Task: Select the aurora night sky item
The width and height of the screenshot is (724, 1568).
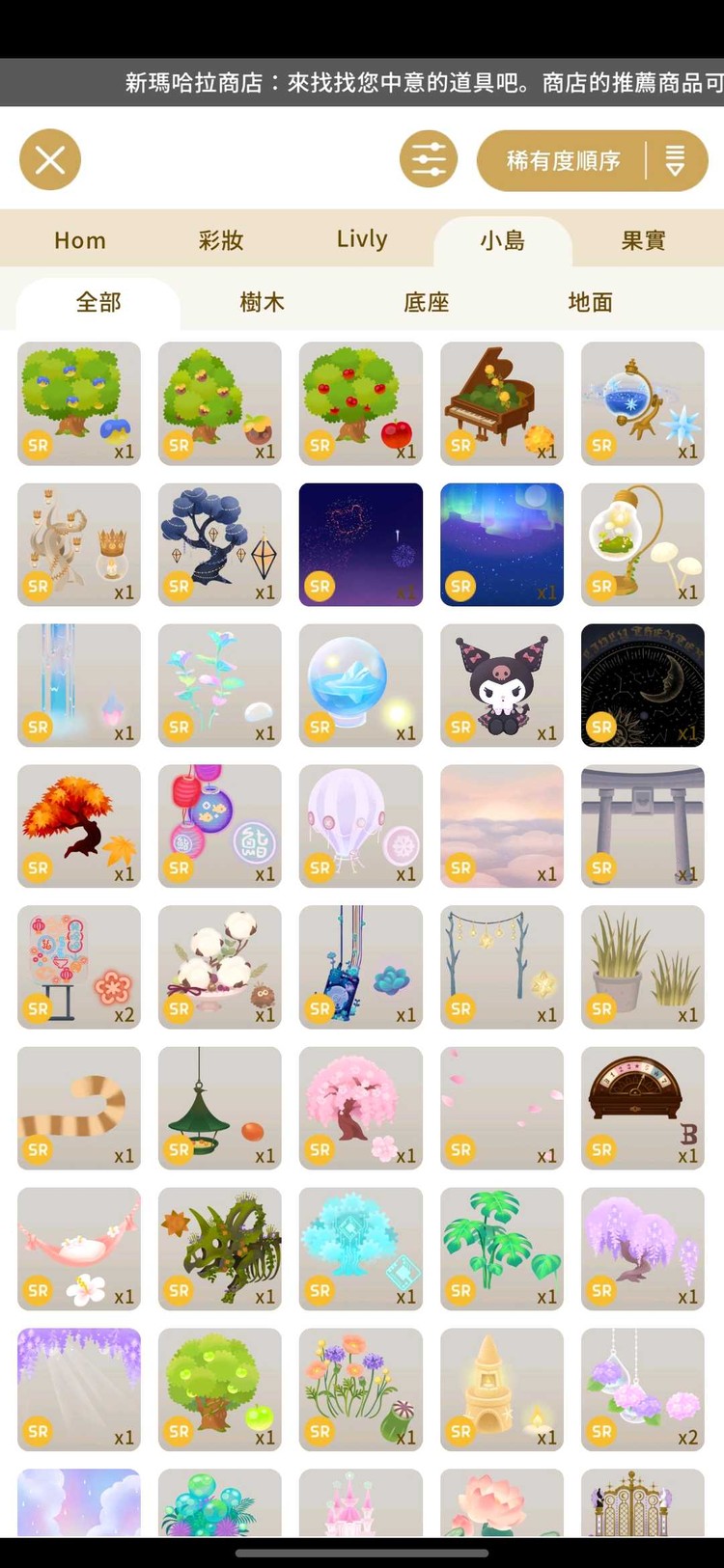Action: (501, 544)
